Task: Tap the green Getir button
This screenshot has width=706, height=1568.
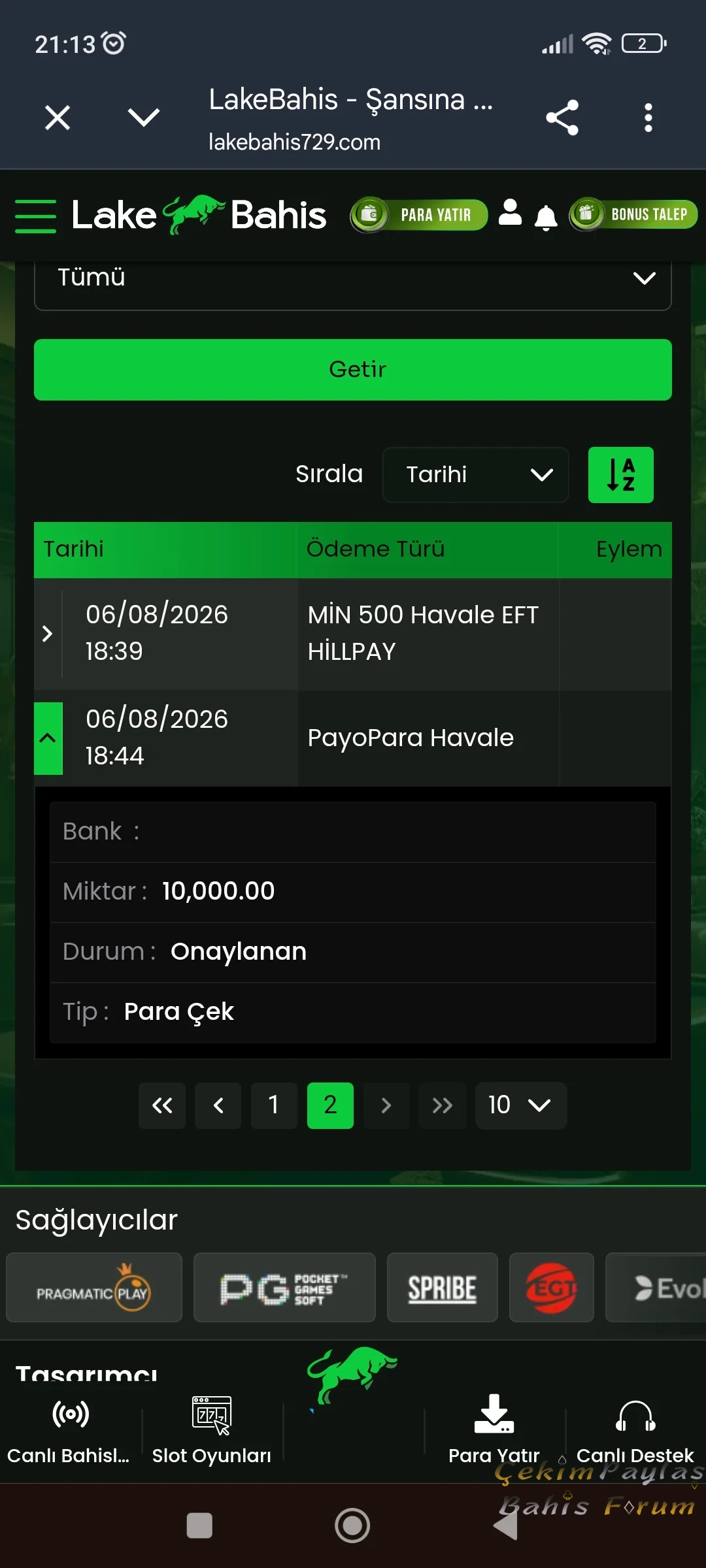Action: click(x=353, y=370)
